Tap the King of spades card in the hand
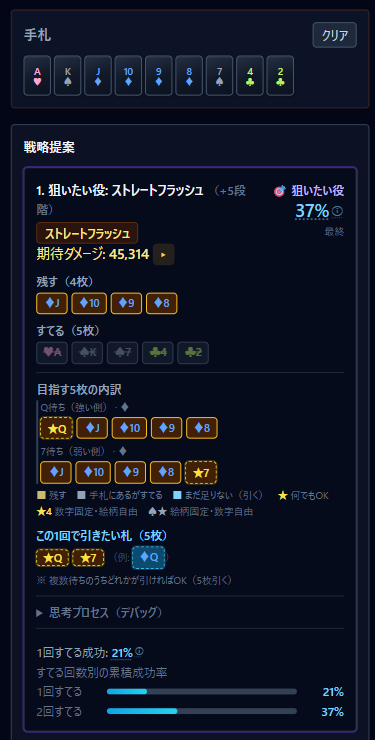The width and height of the screenshot is (375, 740). pos(67,76)
